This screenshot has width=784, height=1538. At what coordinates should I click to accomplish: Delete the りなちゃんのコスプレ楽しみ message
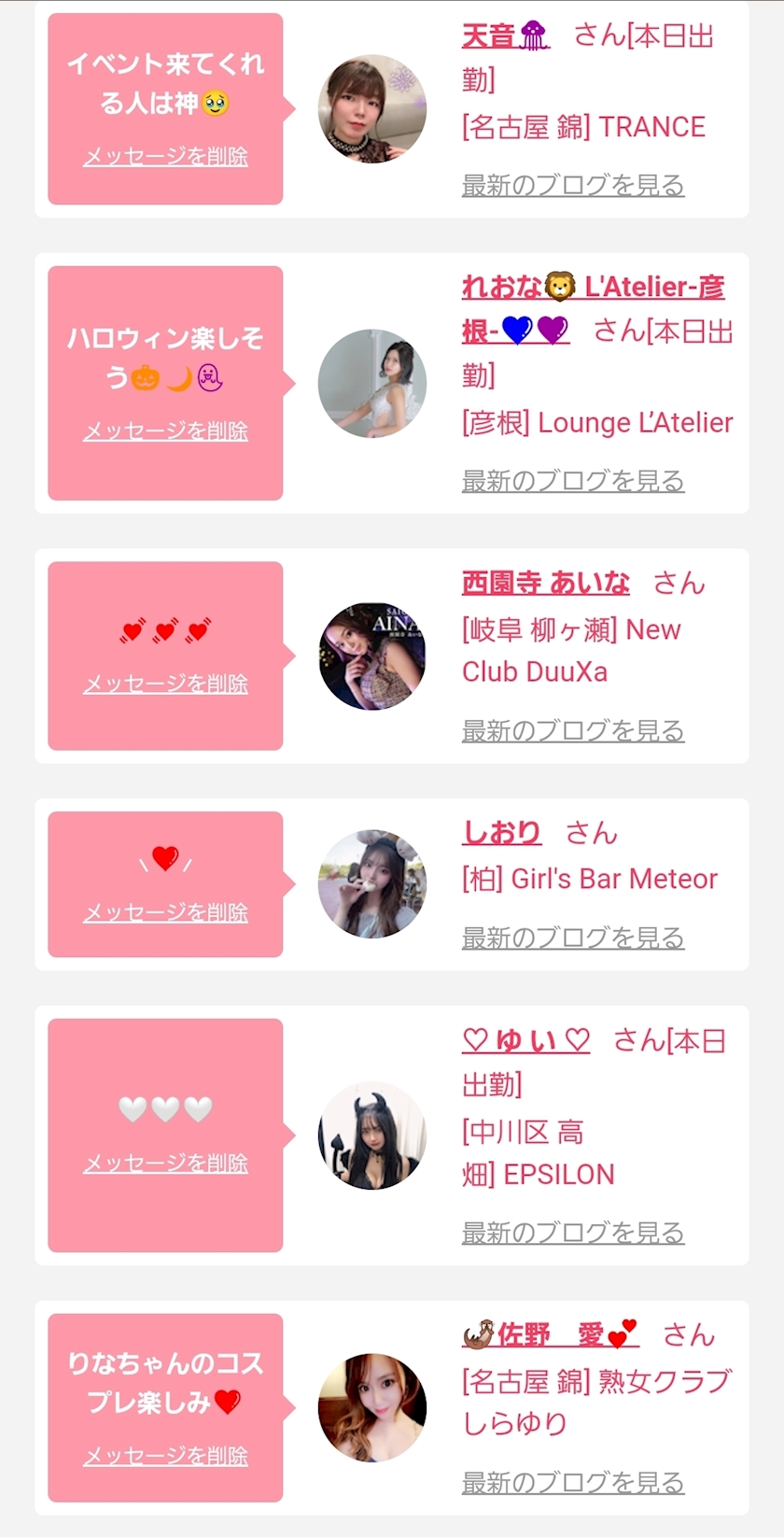pos(165,1456)
